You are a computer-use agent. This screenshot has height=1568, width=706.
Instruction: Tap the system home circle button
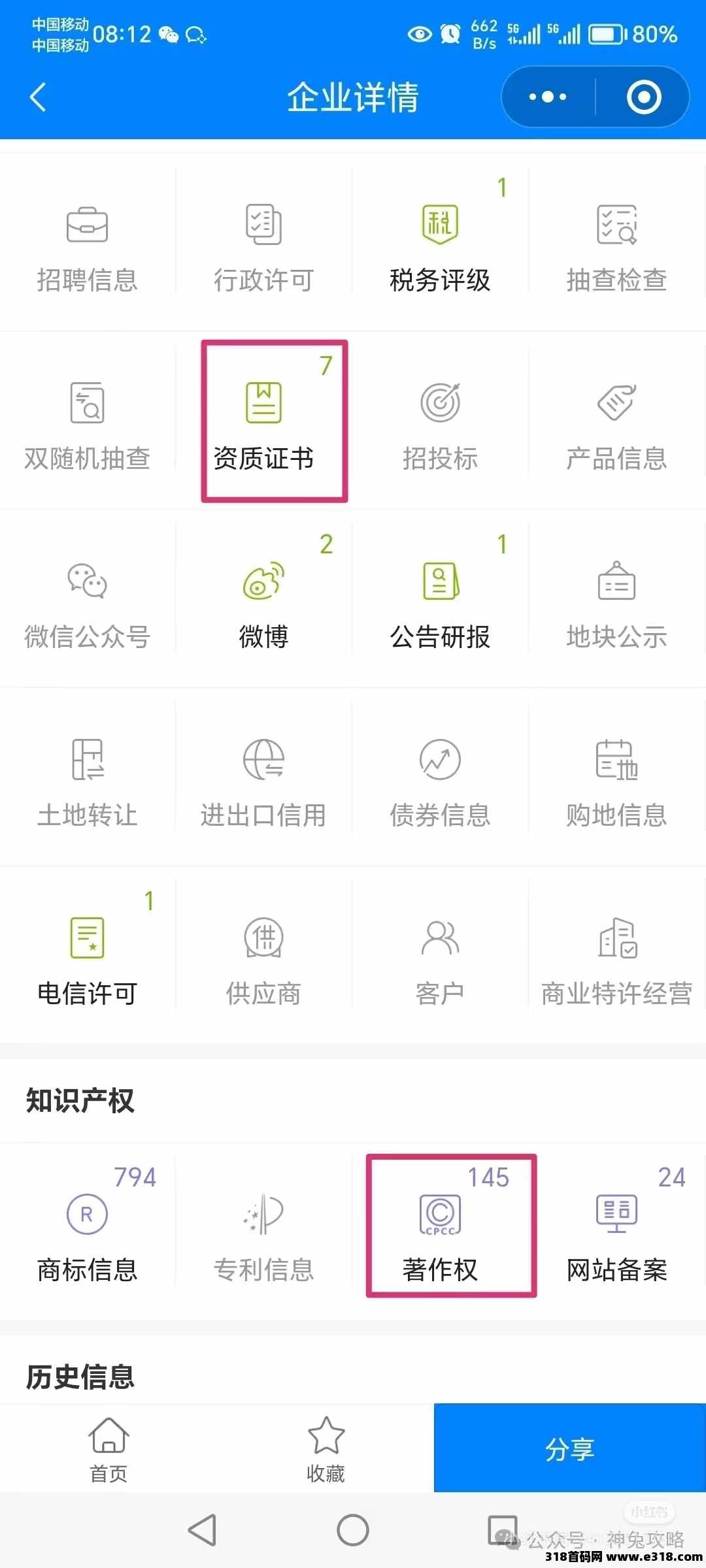[353, 1529]
